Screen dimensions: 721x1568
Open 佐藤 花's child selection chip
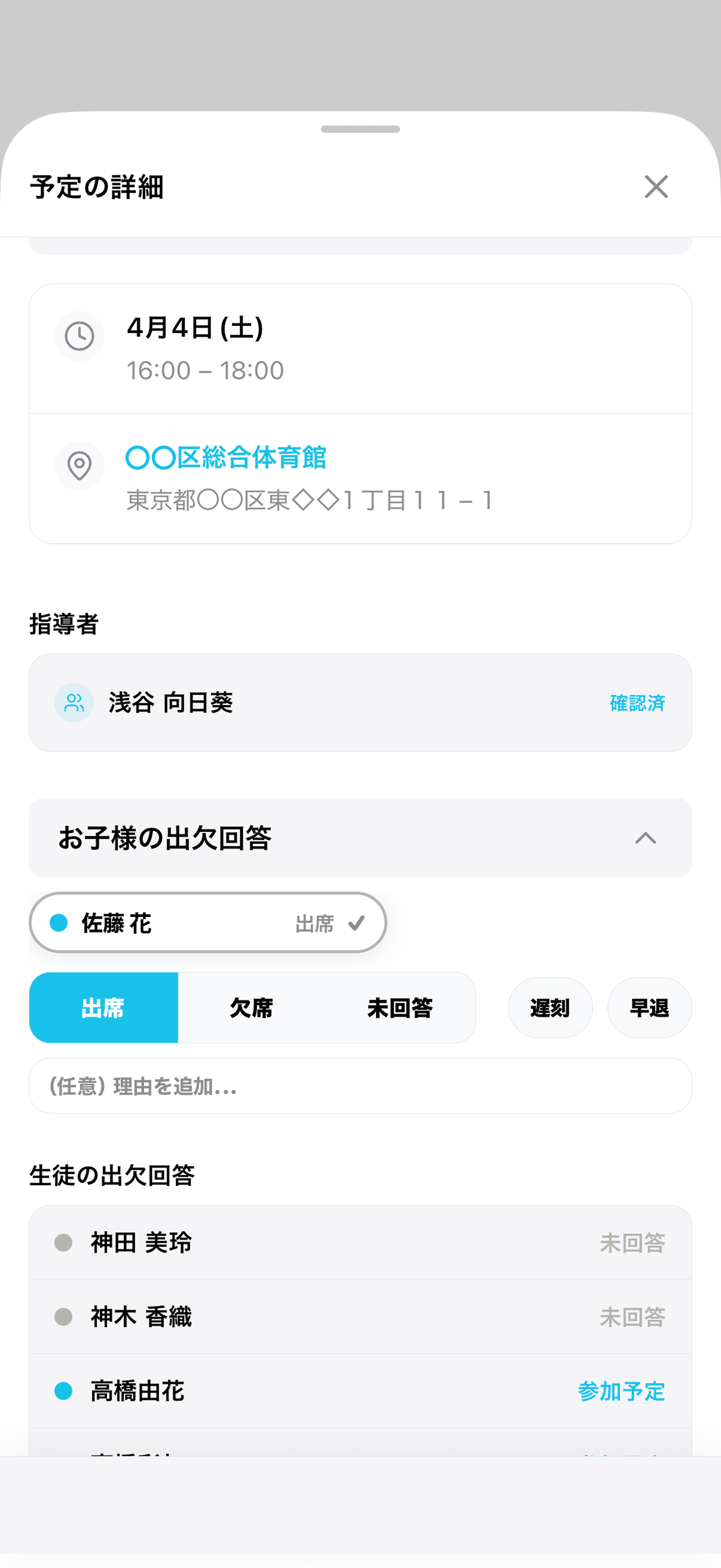click(x=208, y=923)
